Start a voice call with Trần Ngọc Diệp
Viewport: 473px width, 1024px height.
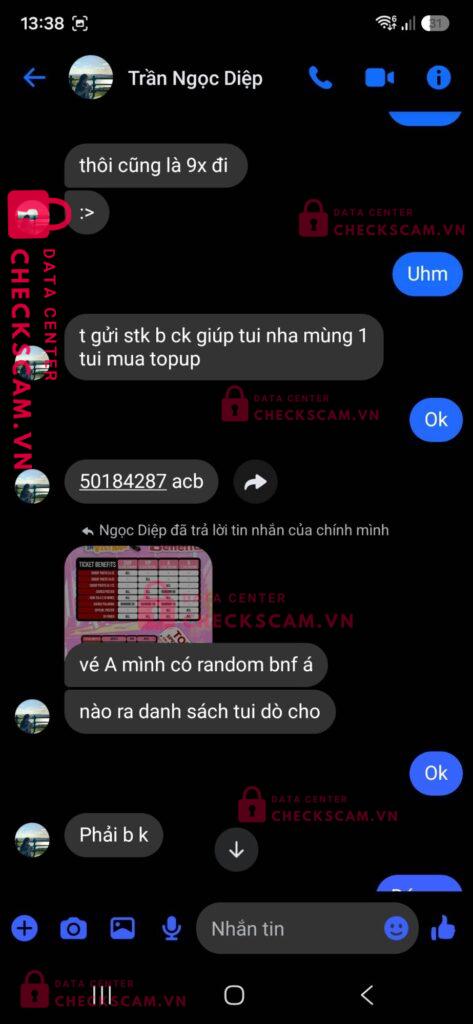pyautogui.click(x=320, y=78)
